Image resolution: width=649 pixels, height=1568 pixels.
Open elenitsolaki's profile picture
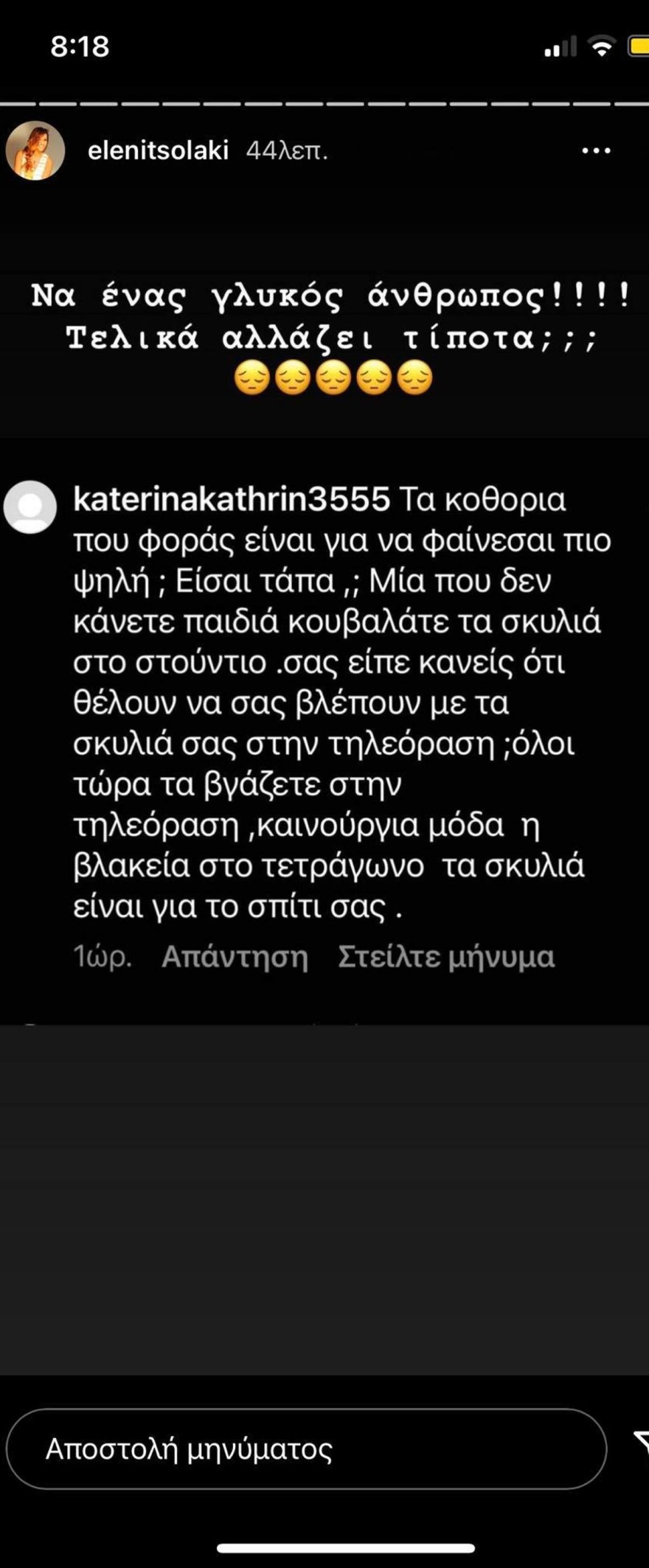pyautogui.click(x=35, y=150)
